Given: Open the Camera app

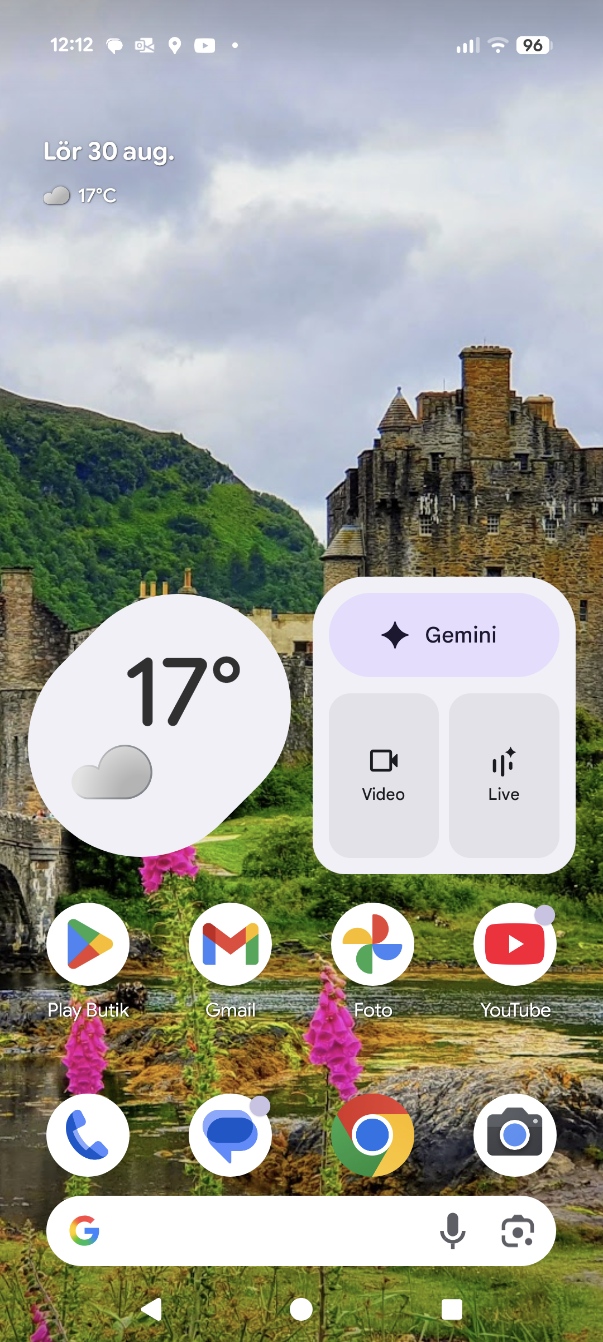Looking at the screenshot, I should coord(515,1135).
